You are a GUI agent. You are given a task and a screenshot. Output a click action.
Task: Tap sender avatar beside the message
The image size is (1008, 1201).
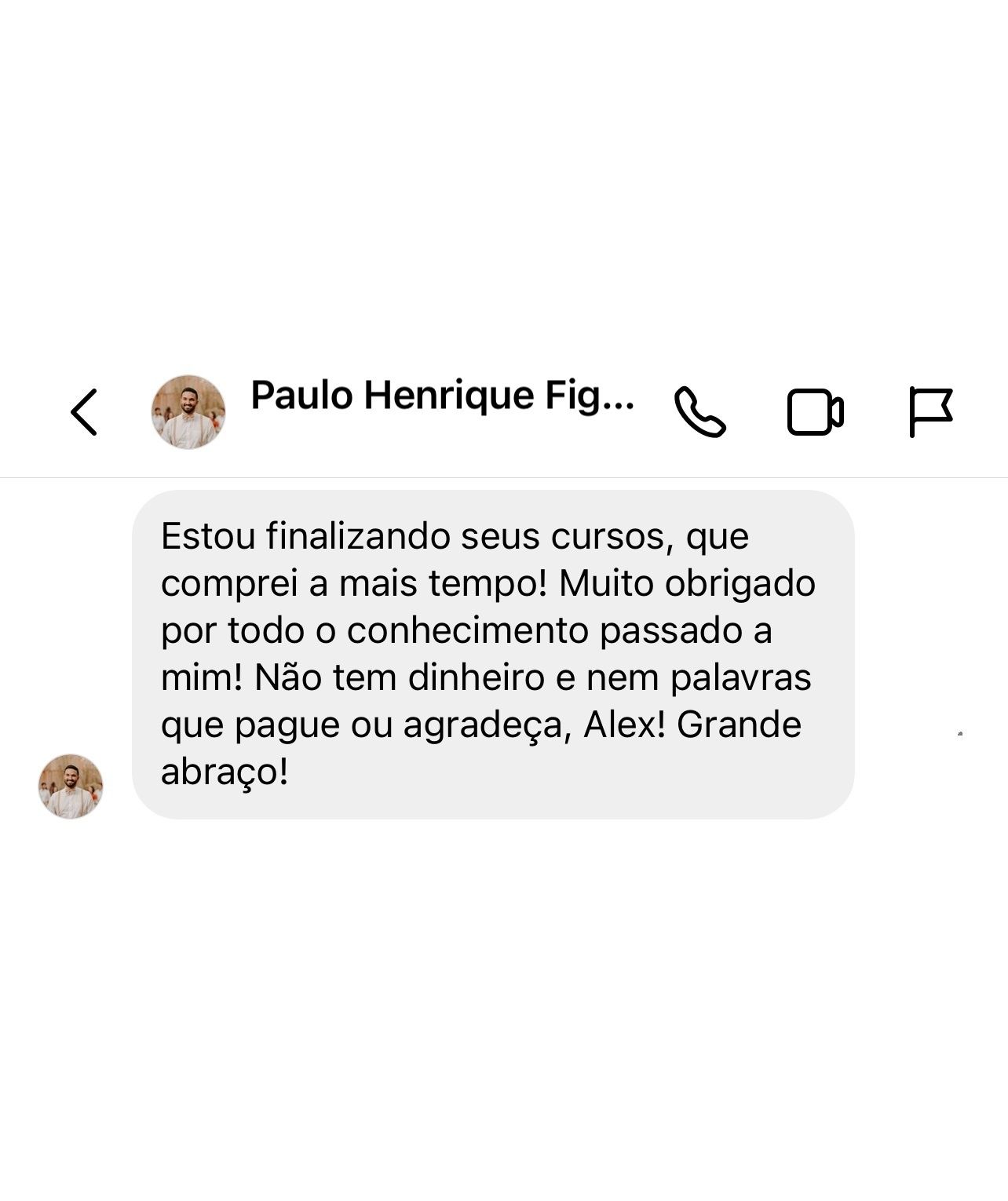coord(71,787)
